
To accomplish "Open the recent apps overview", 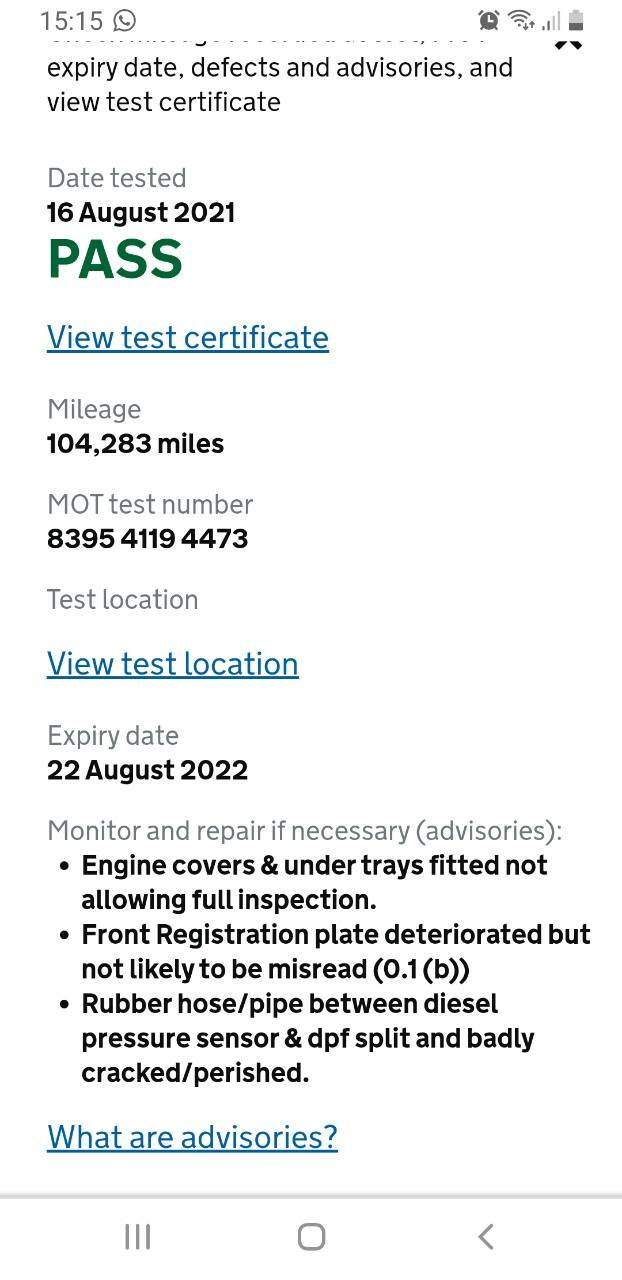I will [138, 1237].
